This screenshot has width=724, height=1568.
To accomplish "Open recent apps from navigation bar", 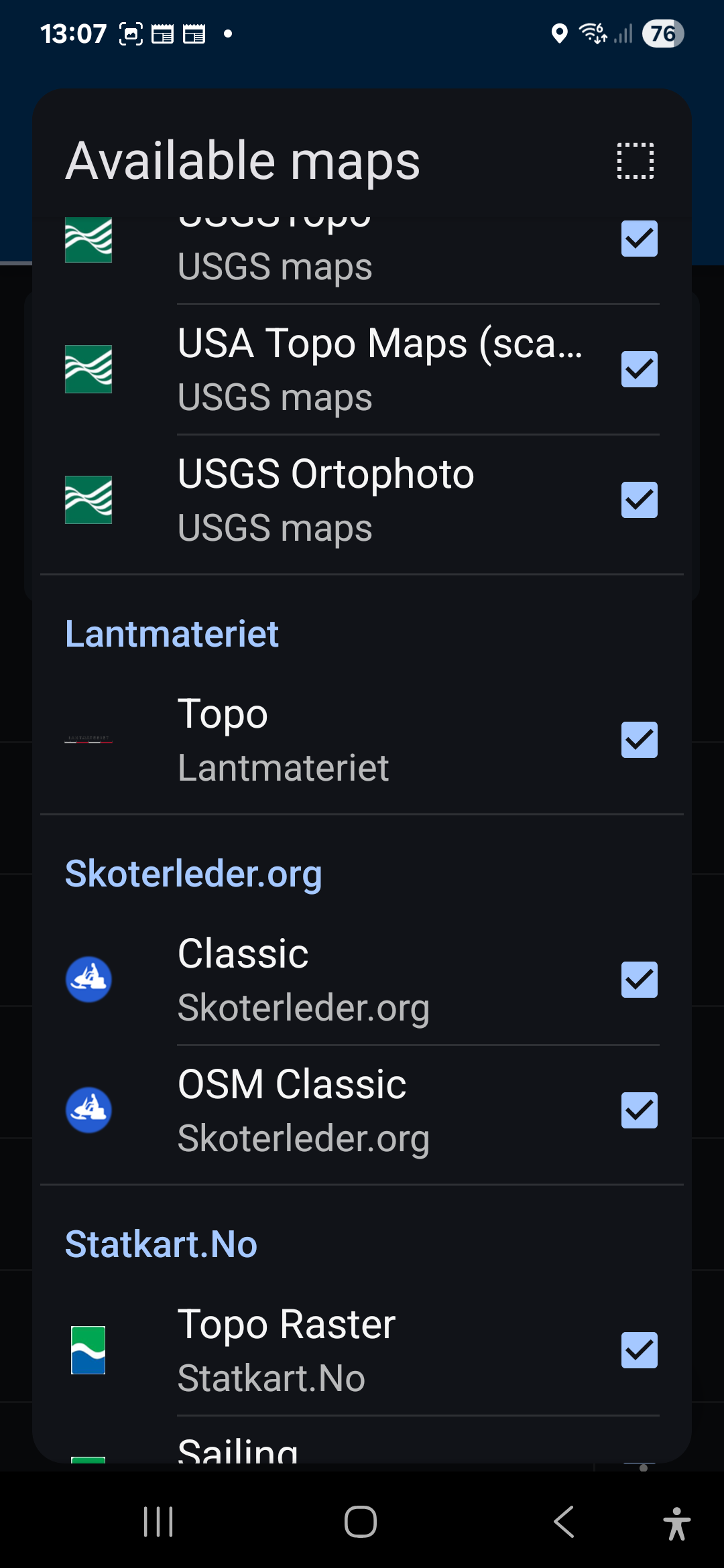I will [159, 1522].
